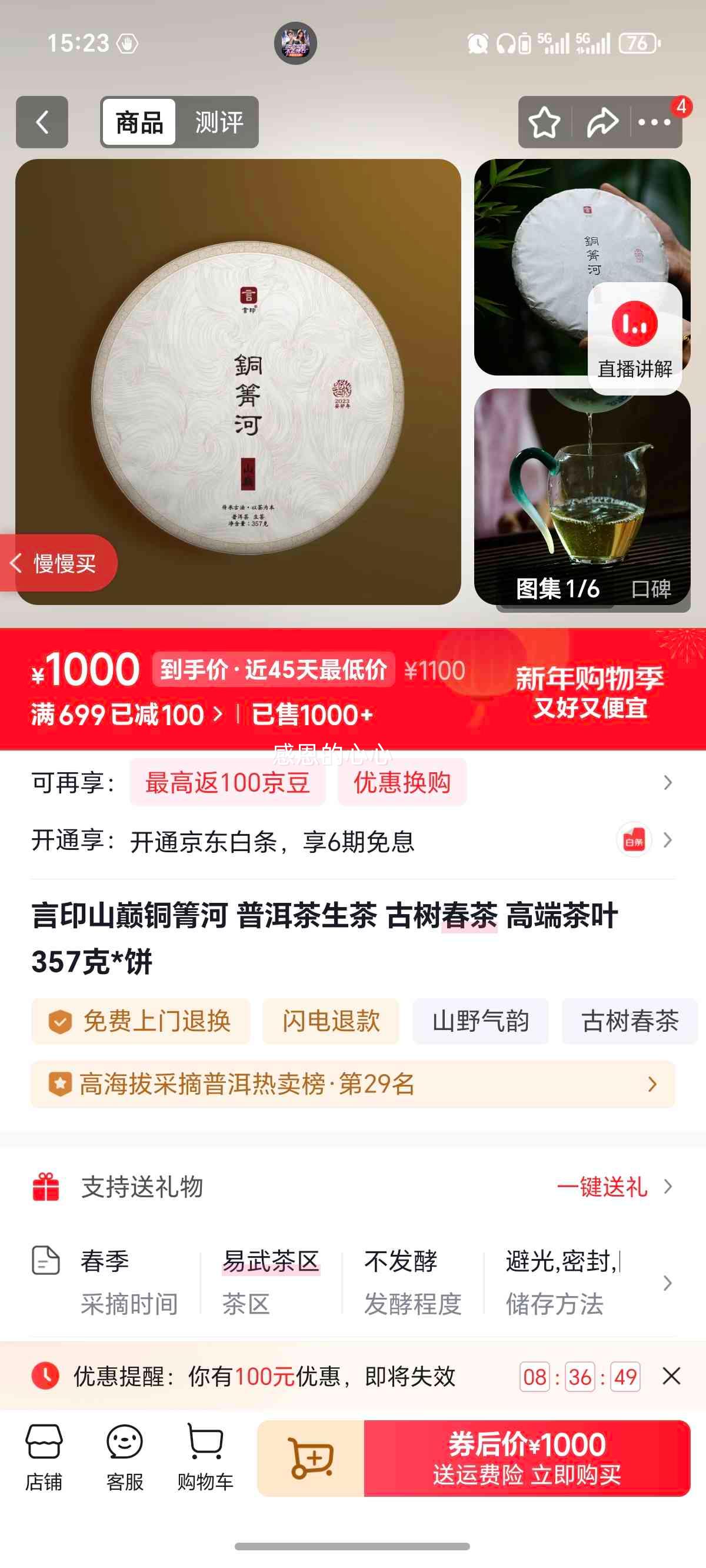Open the 优惠换购 offer
Screen dimensions: 706x1568
click(402, 782)
